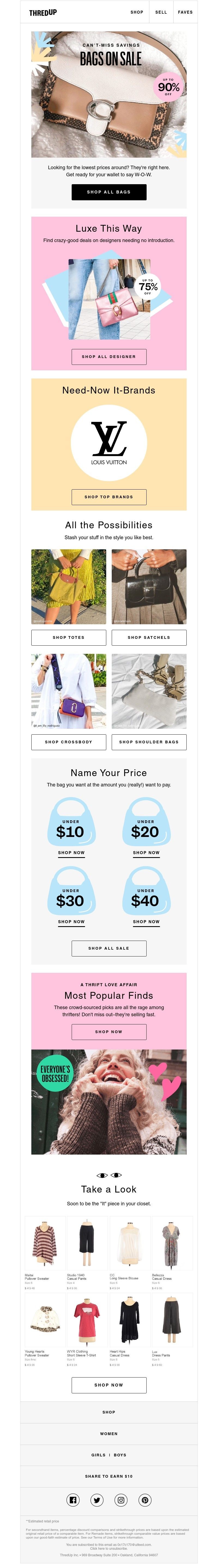Viewport: 218px width, 1568px height.
Task: Open ThredUp Pinterest icon
Action: 145,1500
